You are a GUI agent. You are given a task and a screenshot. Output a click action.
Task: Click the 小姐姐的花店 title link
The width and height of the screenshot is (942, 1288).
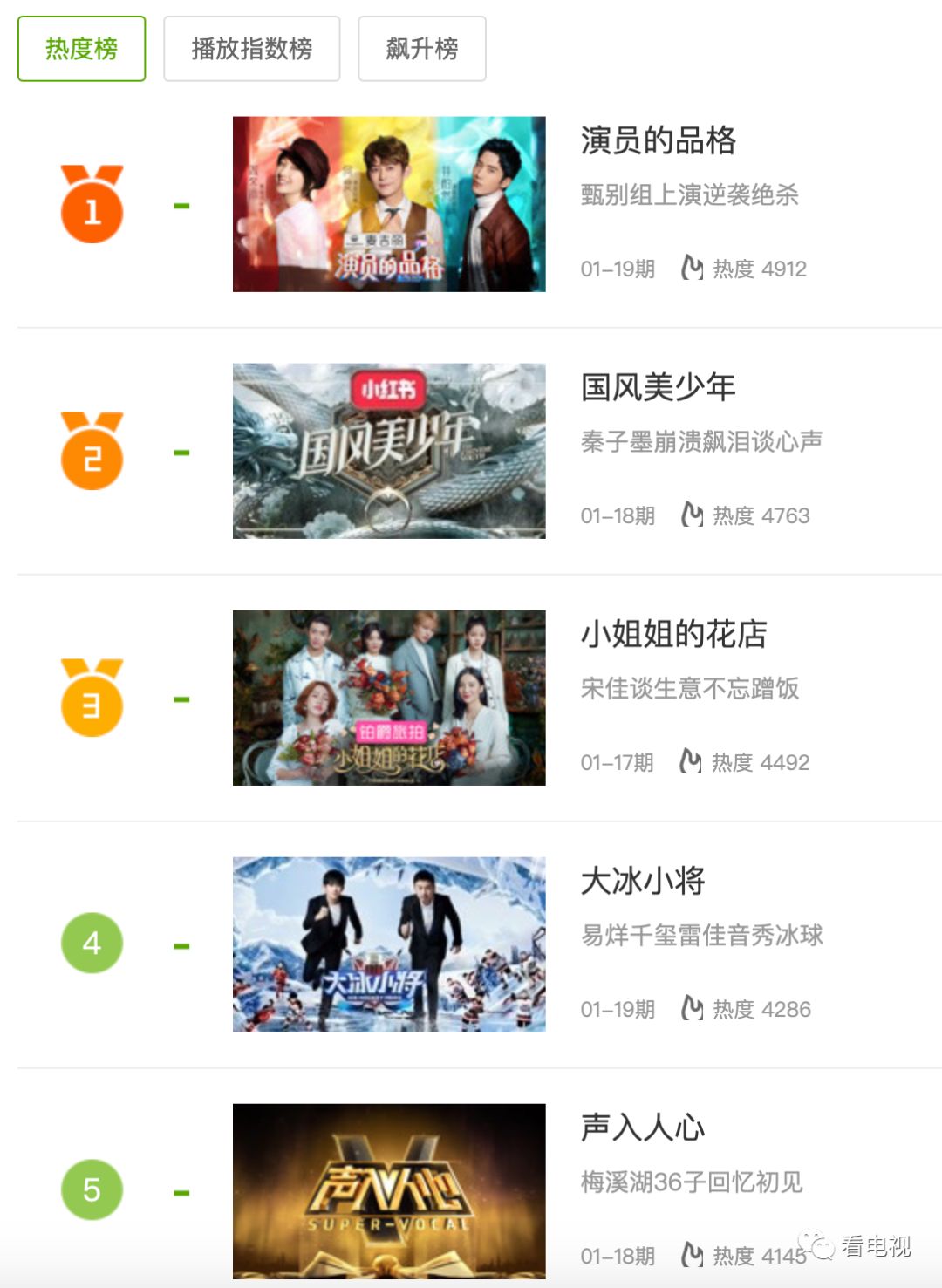(673, 636)
